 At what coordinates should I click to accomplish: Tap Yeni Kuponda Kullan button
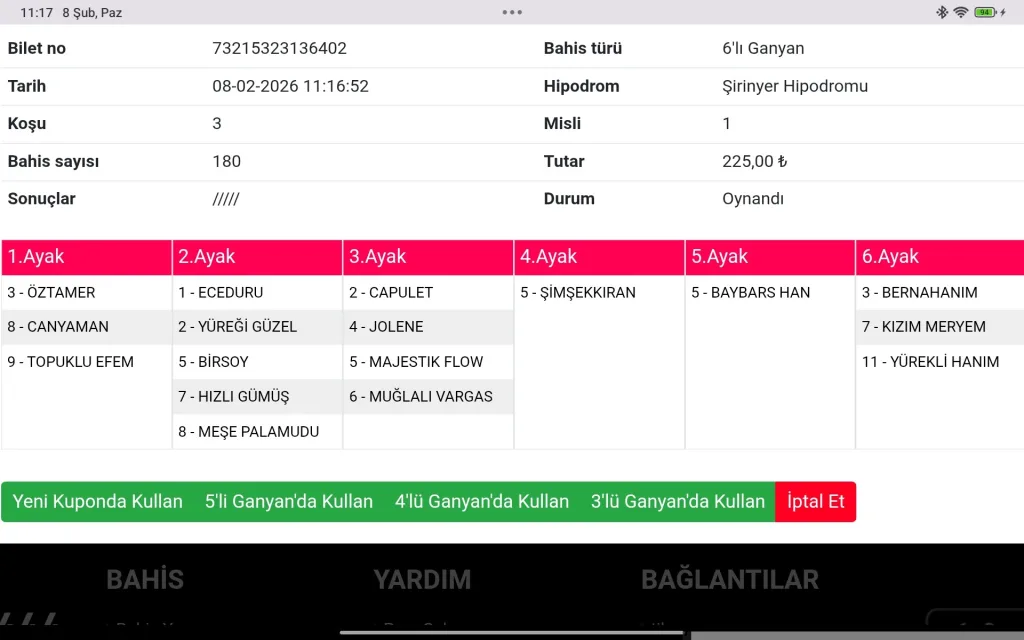pyautogui.click(x=98, y=502)
